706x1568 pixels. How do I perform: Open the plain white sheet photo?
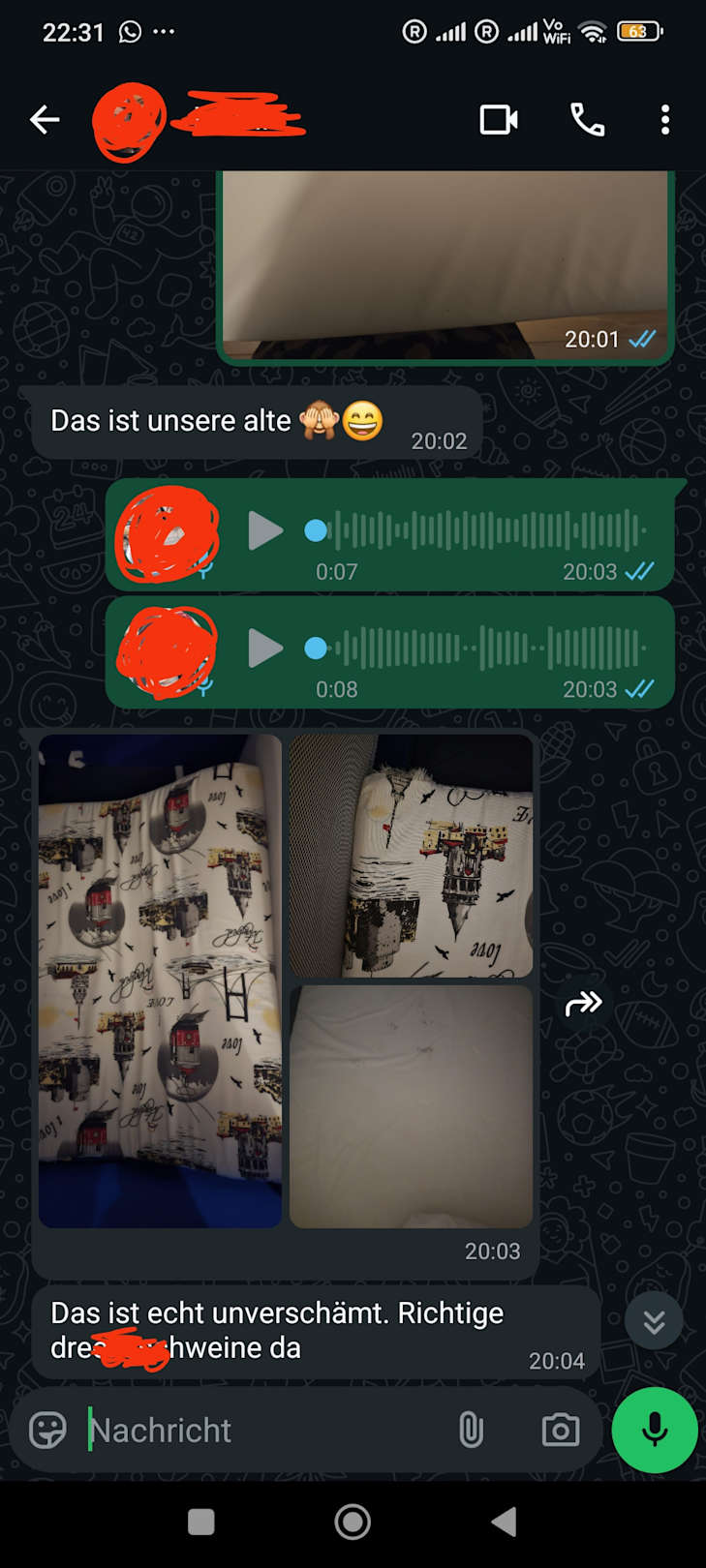(x=411, y=1106)
